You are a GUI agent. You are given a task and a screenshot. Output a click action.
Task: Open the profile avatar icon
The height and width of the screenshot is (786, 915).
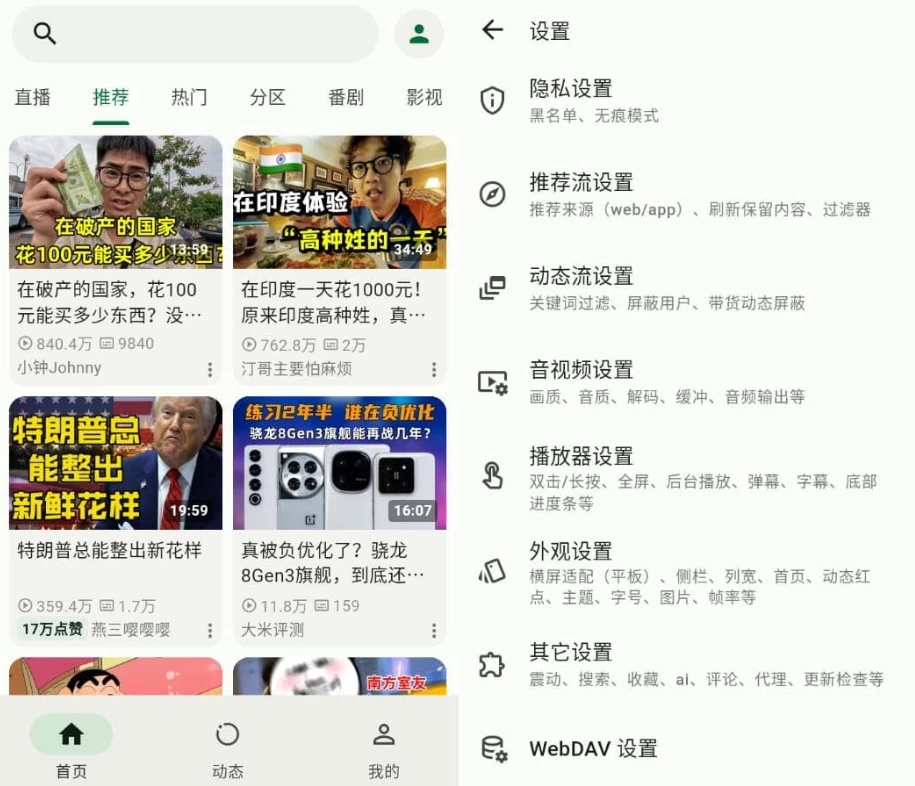(x=419, y=34)
